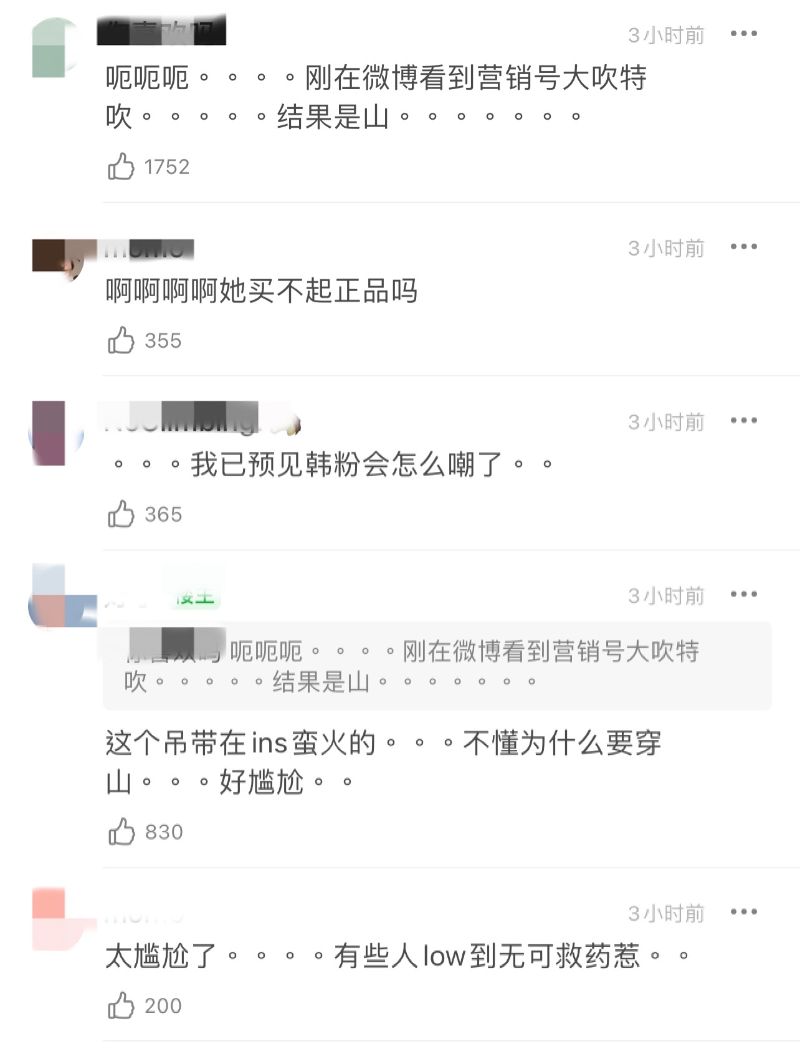The image size is (800, 1049).
Task: Like the 我已预见韩粉会怎么嘲了 comment
Action: [121, 515]
